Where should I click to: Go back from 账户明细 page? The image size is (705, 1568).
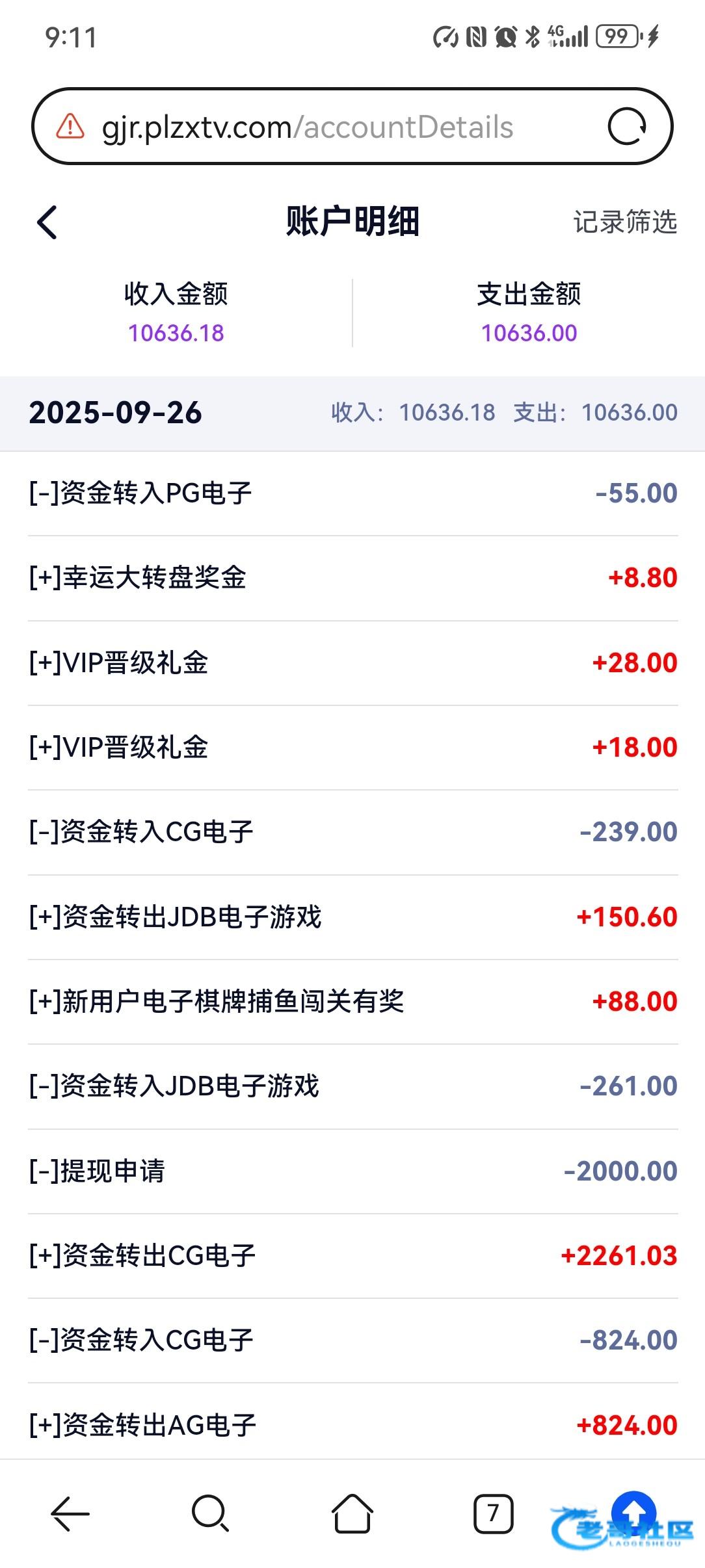(x=47, y=222)
